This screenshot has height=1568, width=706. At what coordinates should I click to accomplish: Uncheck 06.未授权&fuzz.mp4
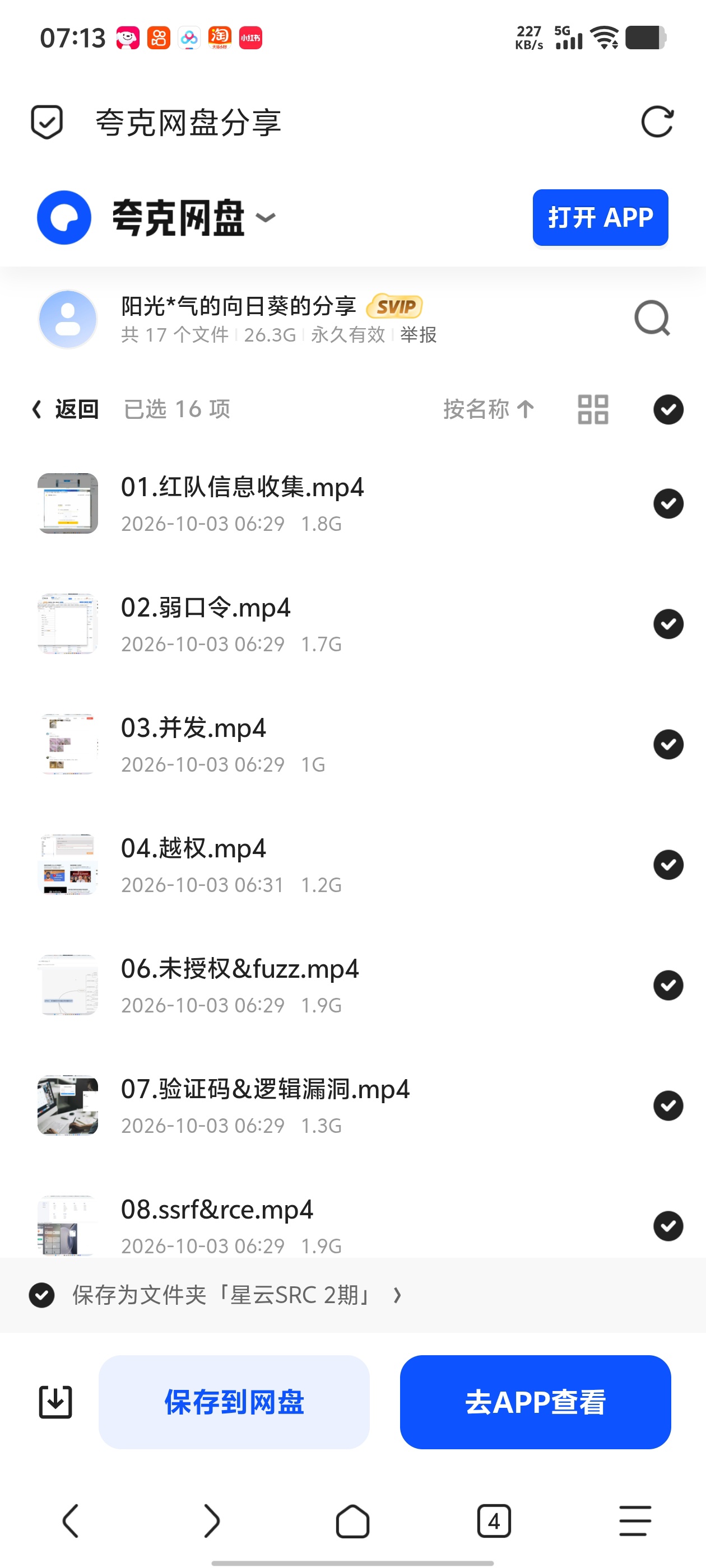tap(668, 986)
